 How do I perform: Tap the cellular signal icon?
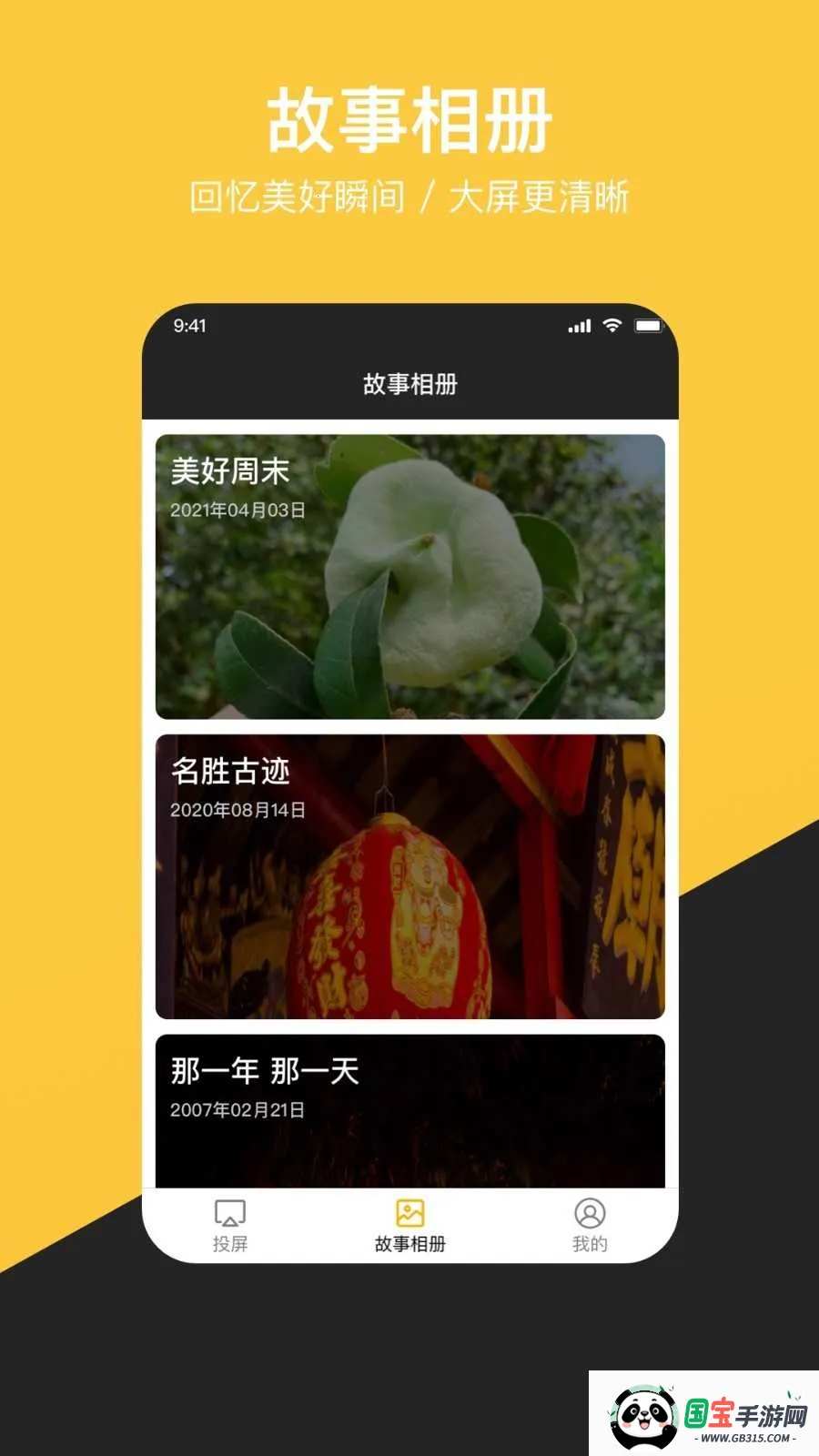tap(581, 324)
